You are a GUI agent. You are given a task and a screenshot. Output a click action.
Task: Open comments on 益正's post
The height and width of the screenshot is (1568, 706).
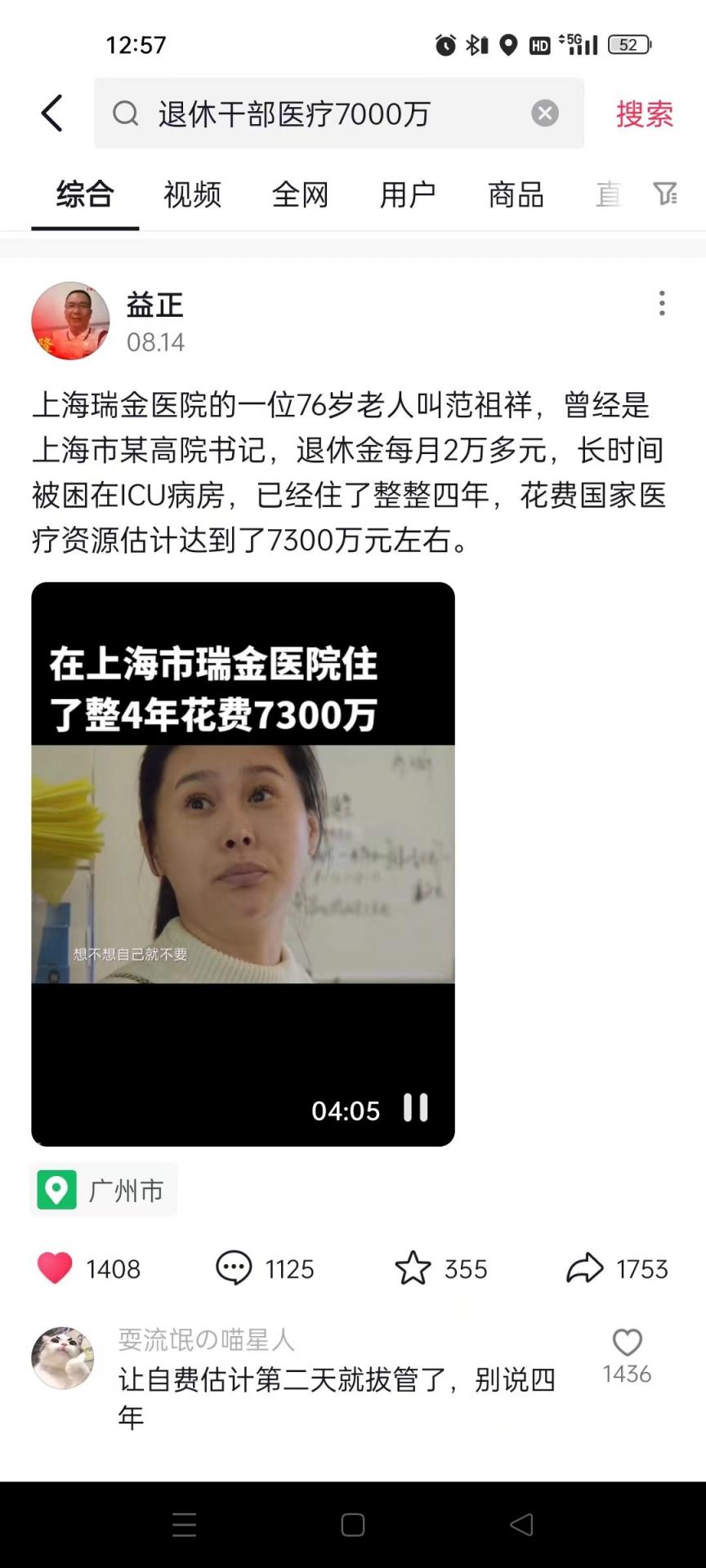234,1268
